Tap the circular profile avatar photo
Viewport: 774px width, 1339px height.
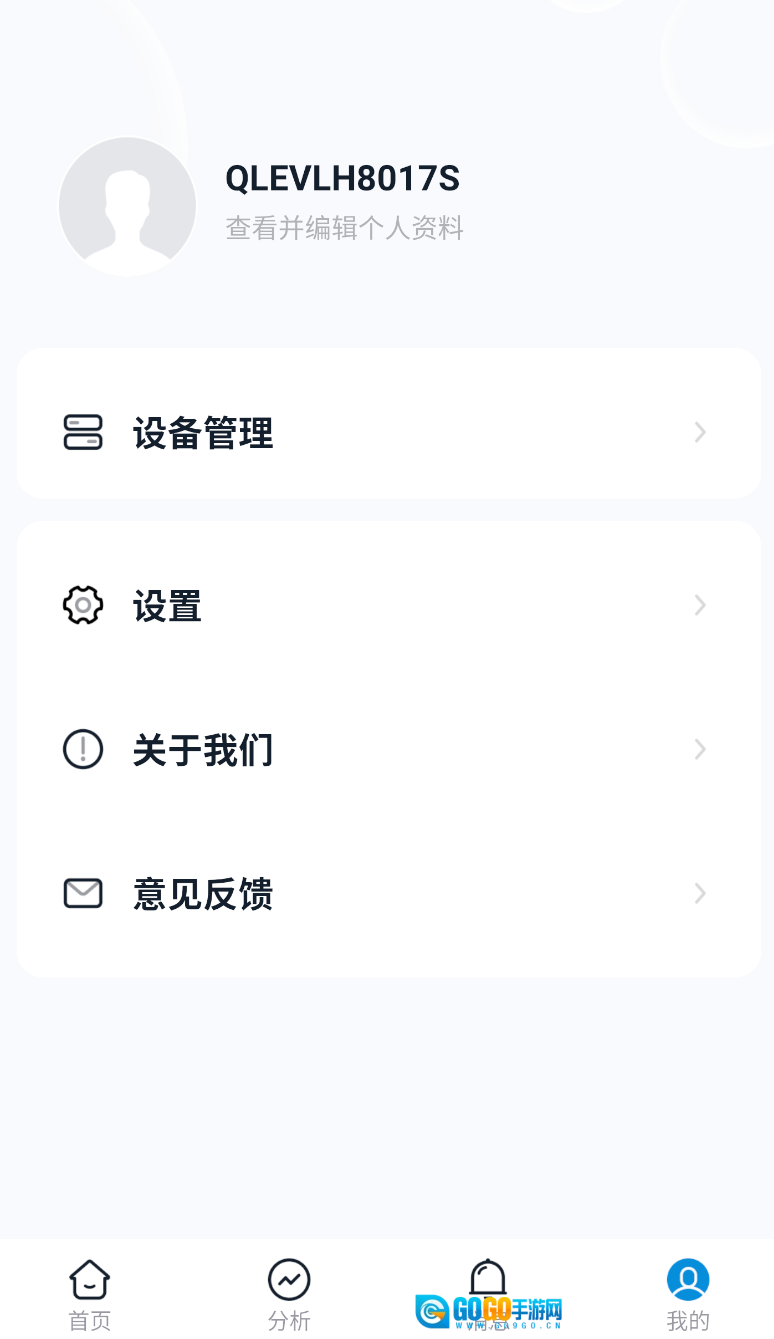[127, 205]
